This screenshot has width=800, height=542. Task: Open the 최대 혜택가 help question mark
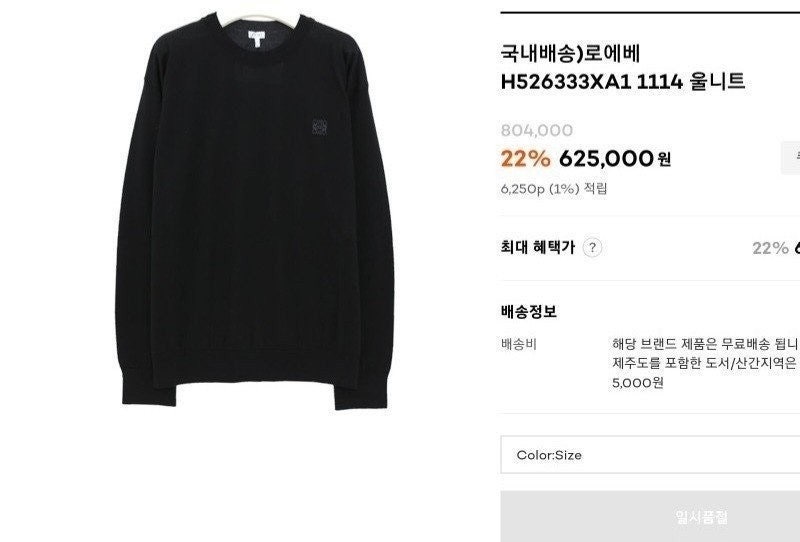point(592,248)
